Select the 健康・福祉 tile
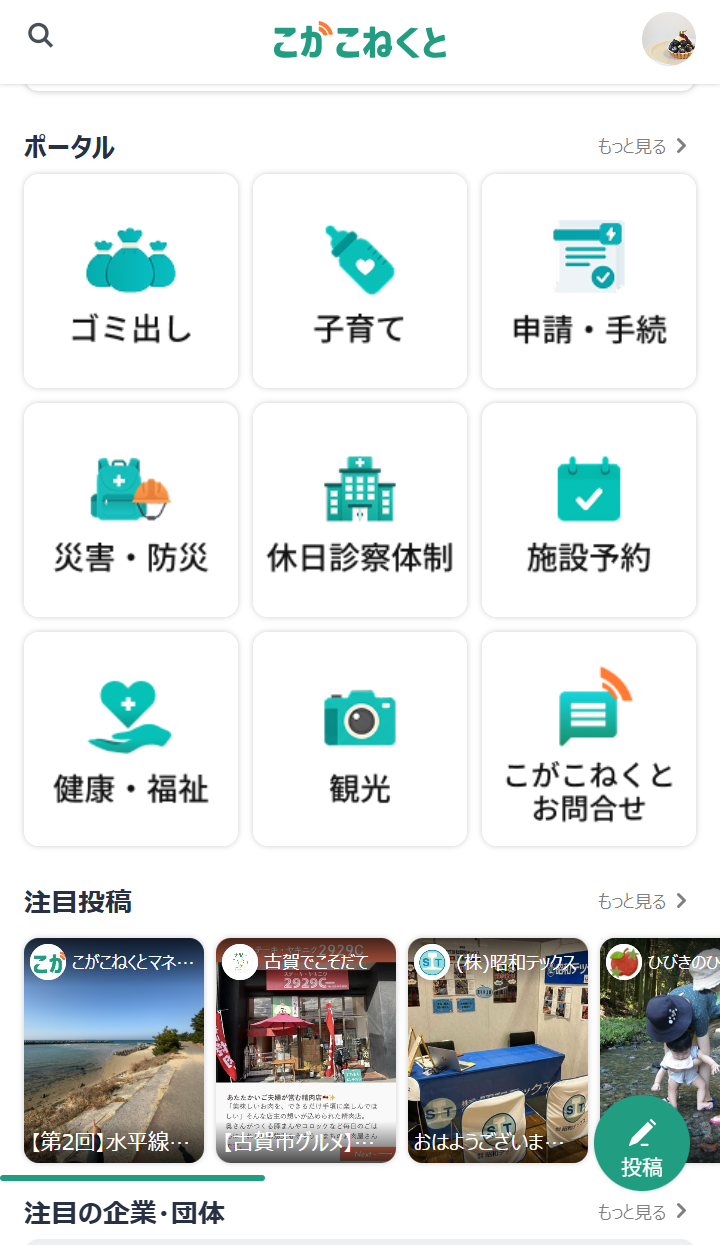Screen dimensions: 720x1245 pyautogui.click(x=131, y=739)
